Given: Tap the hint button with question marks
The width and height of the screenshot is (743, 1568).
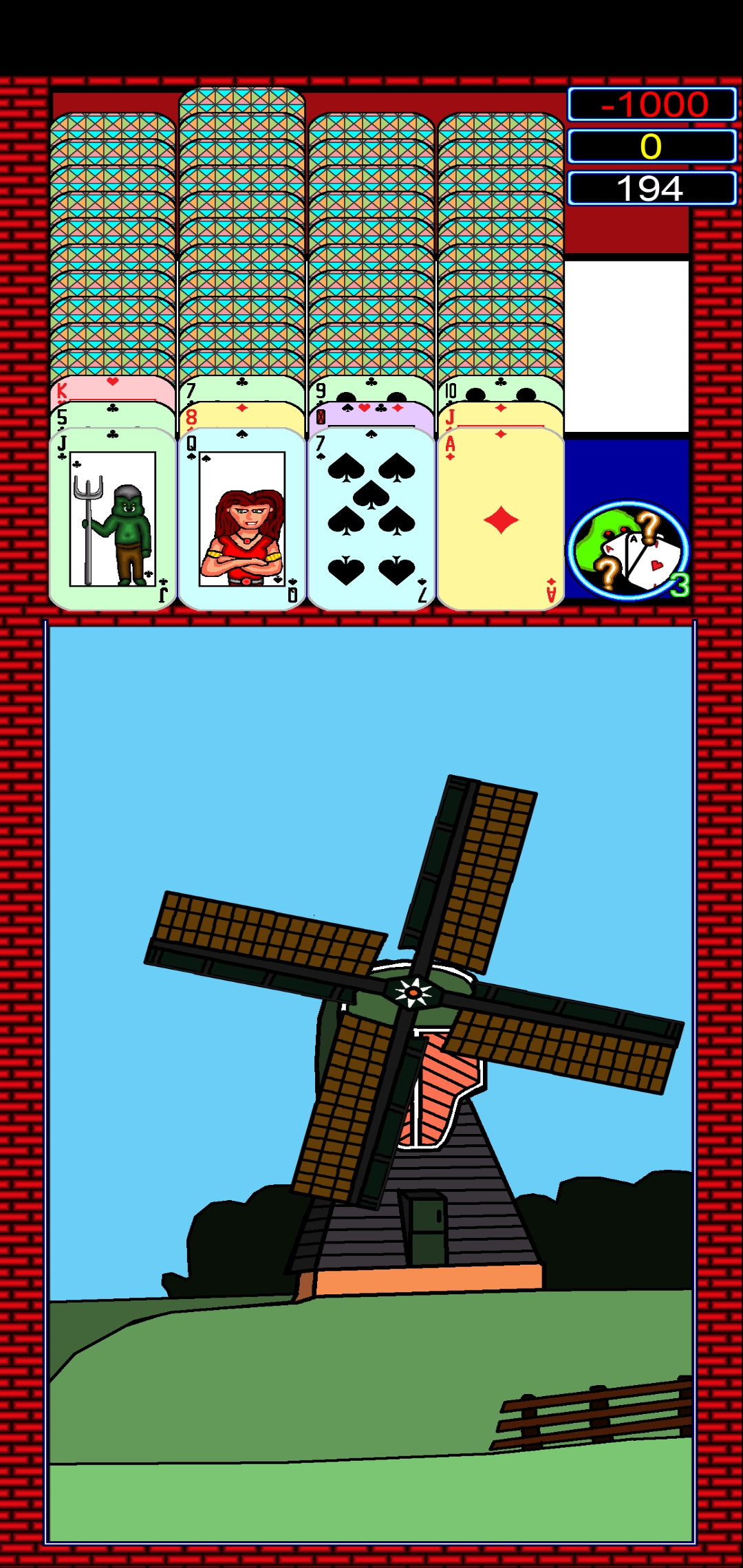Looking at the screenshot, I should tap(627, 550).
